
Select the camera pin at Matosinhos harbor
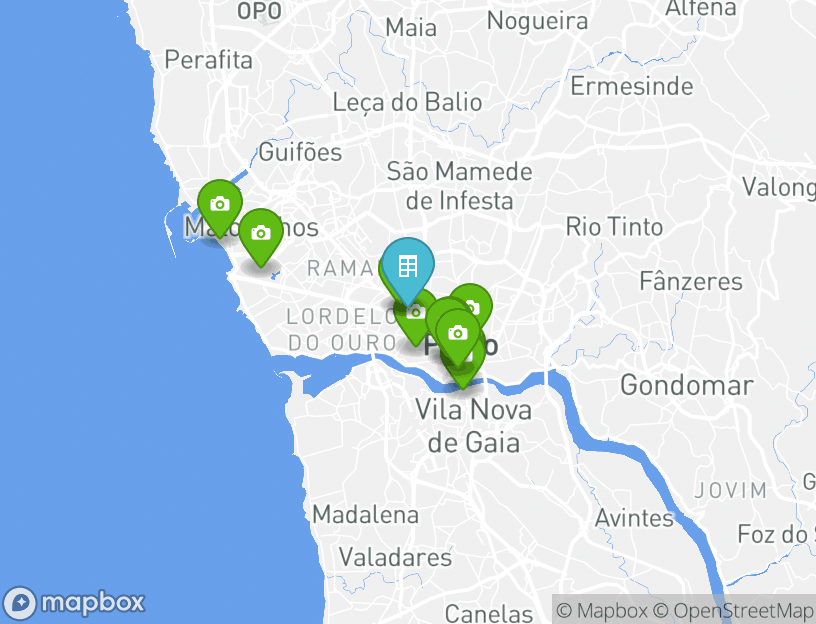click(x=219, y=204)
